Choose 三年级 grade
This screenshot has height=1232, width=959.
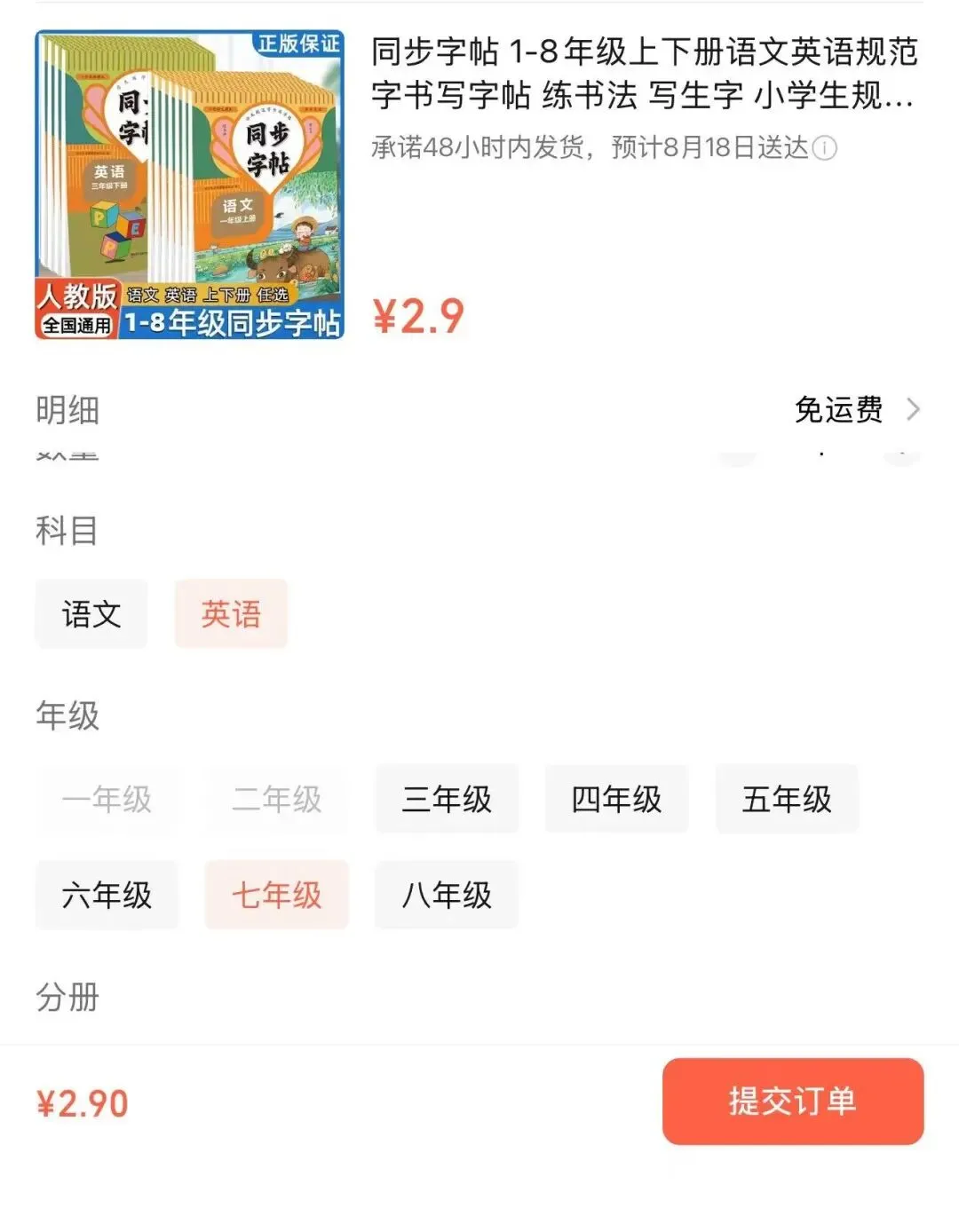pos(447,799)
